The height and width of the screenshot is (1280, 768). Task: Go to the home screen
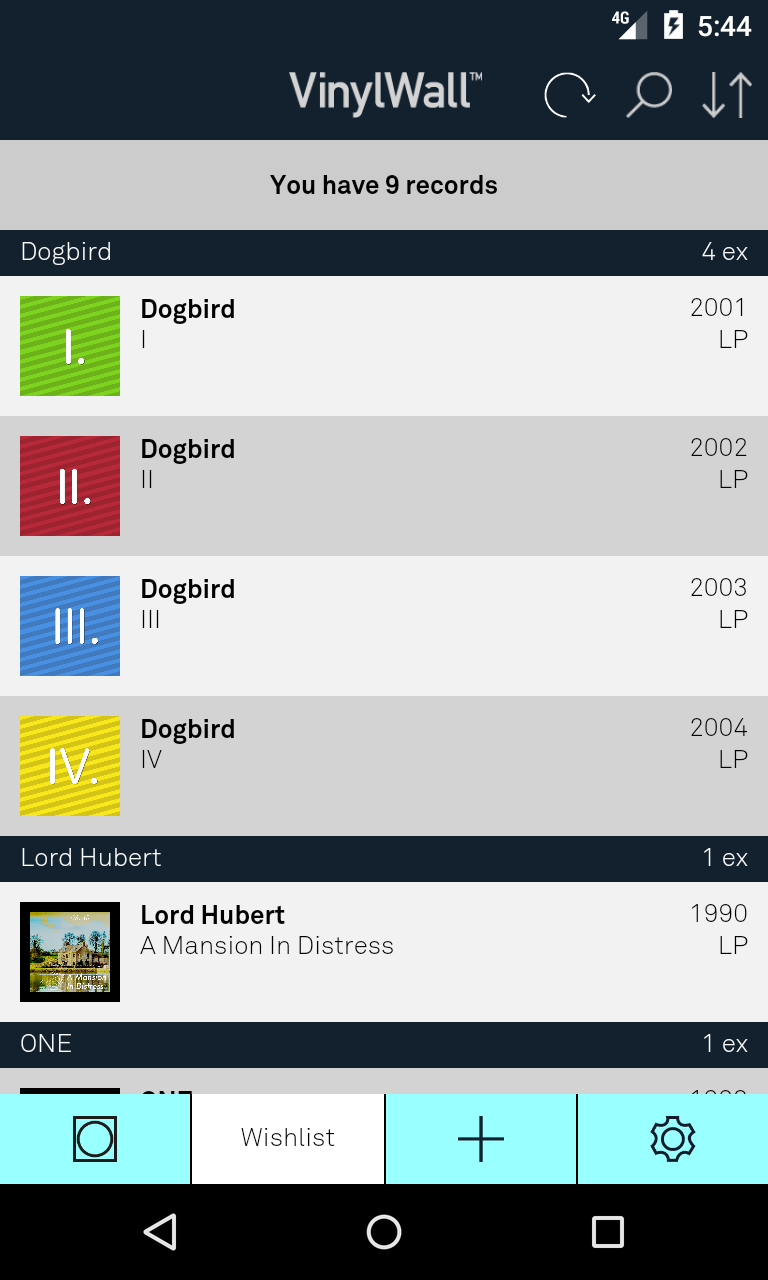pyautogui.click(x=384, y=1232)
